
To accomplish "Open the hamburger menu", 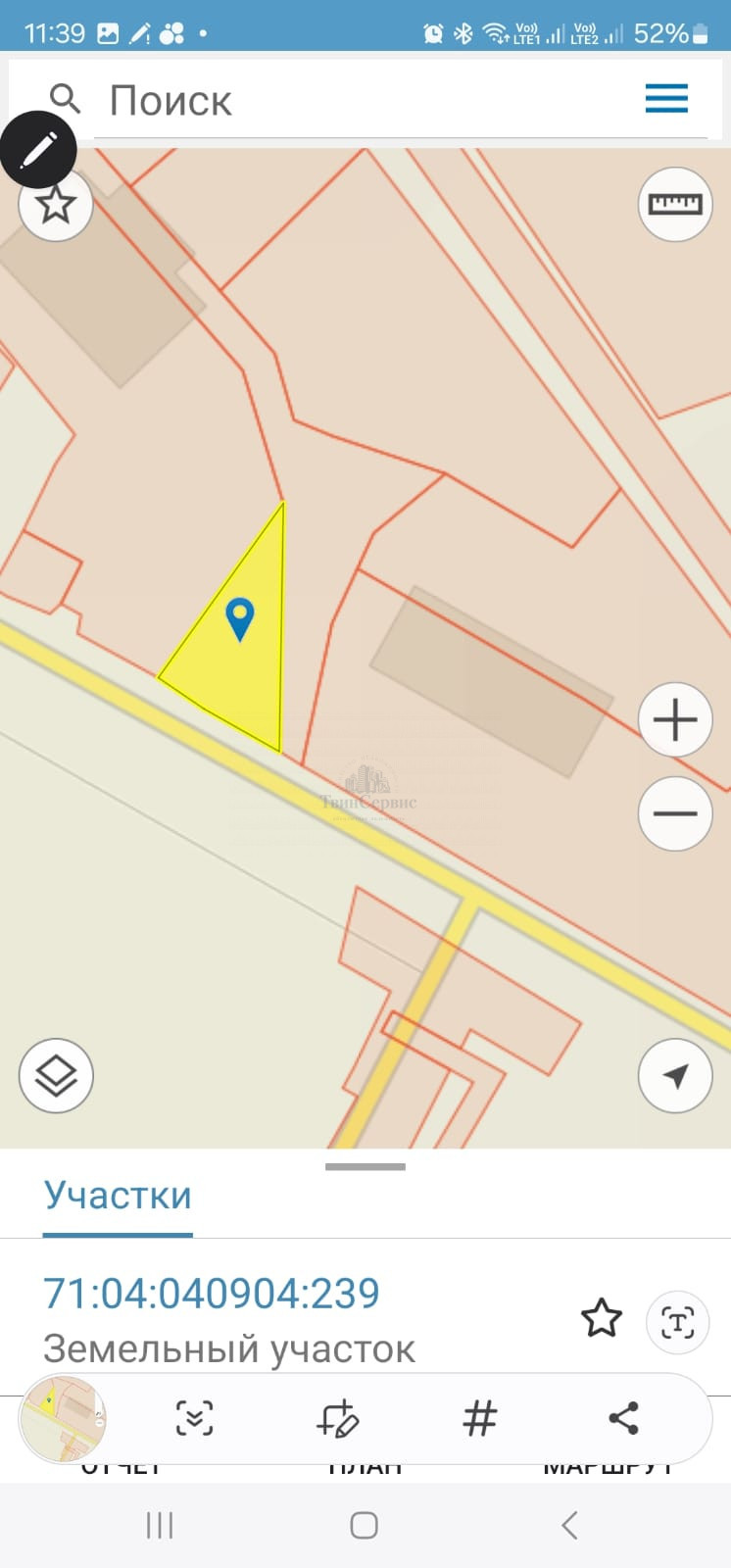I will (x=666, y=99).
